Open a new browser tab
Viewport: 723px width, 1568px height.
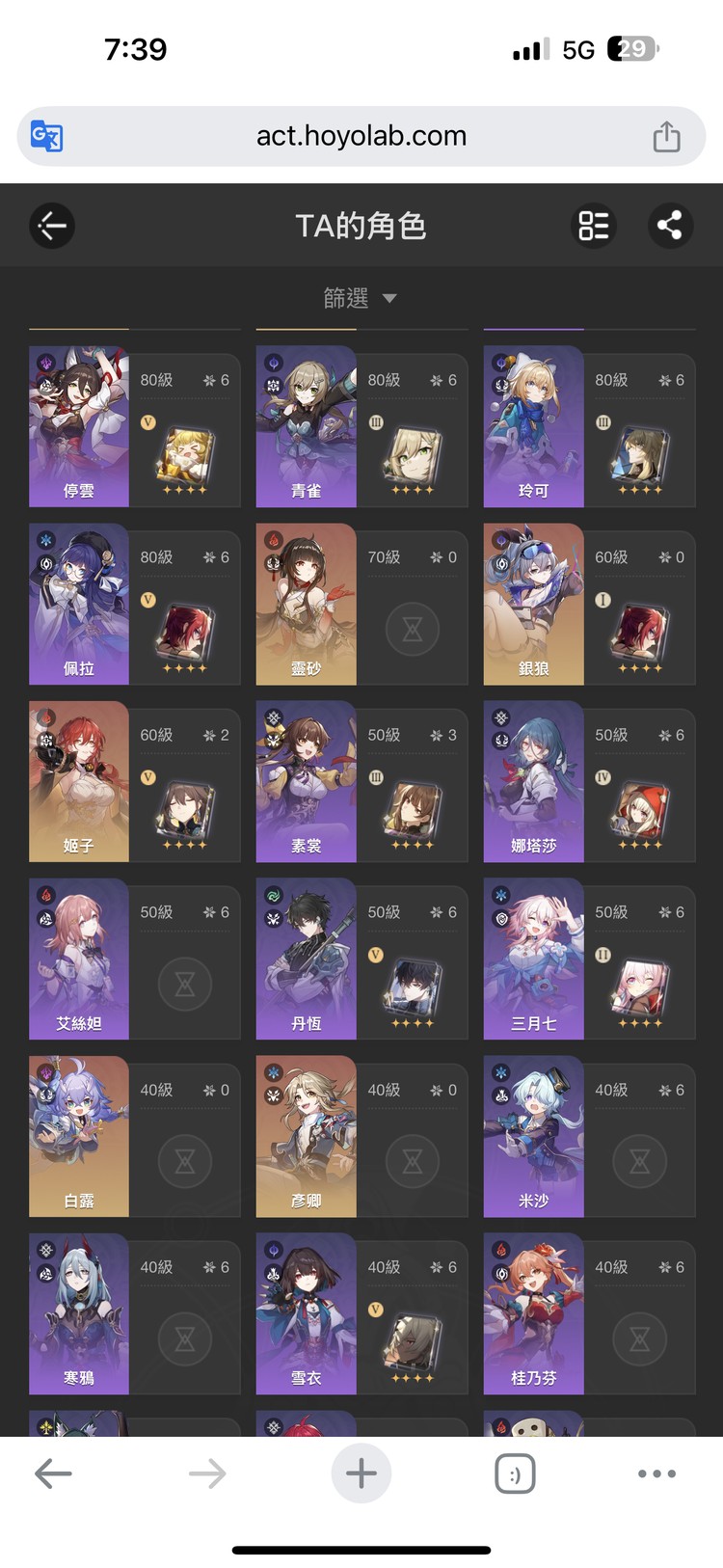[x=361, y=1473]
